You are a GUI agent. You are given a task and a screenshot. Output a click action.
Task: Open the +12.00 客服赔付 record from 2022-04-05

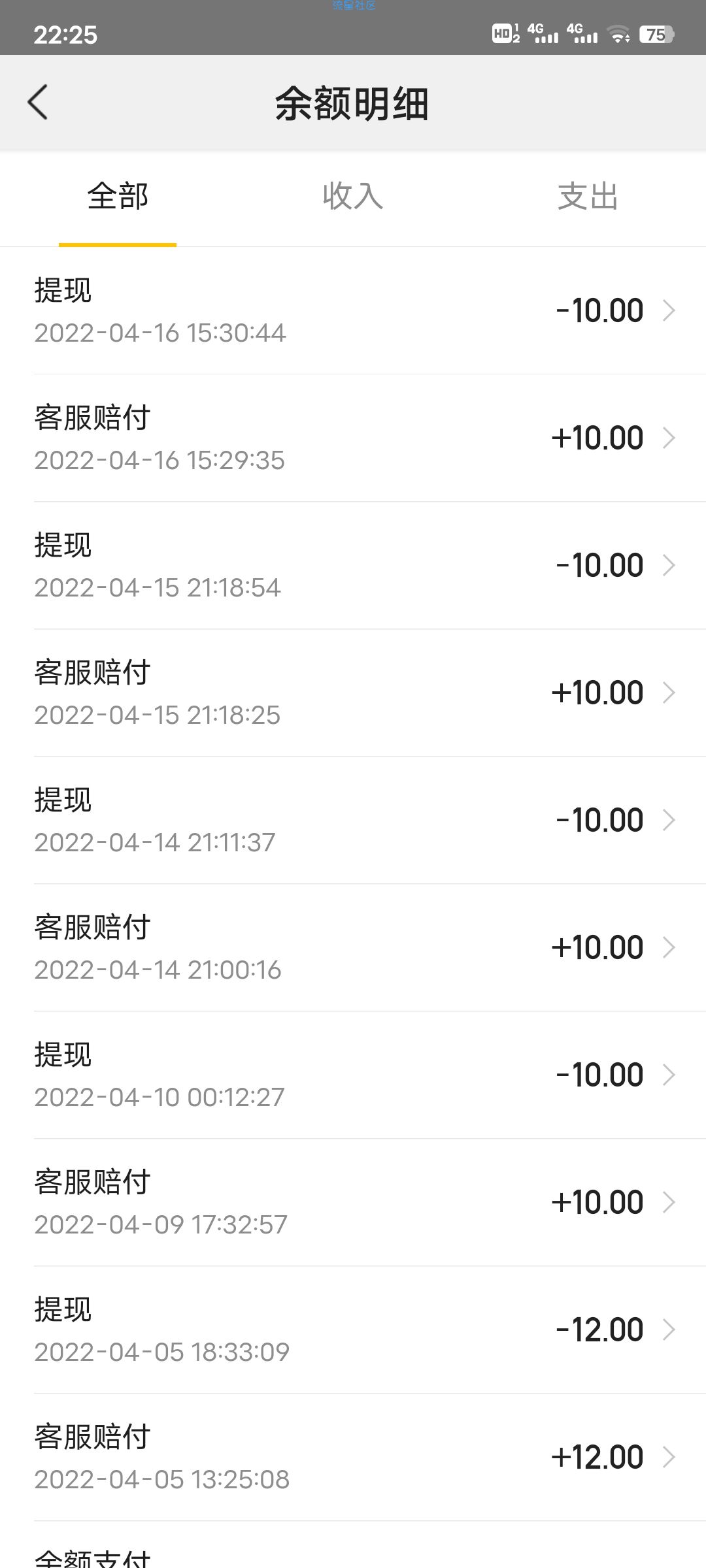coord(353,1458)
